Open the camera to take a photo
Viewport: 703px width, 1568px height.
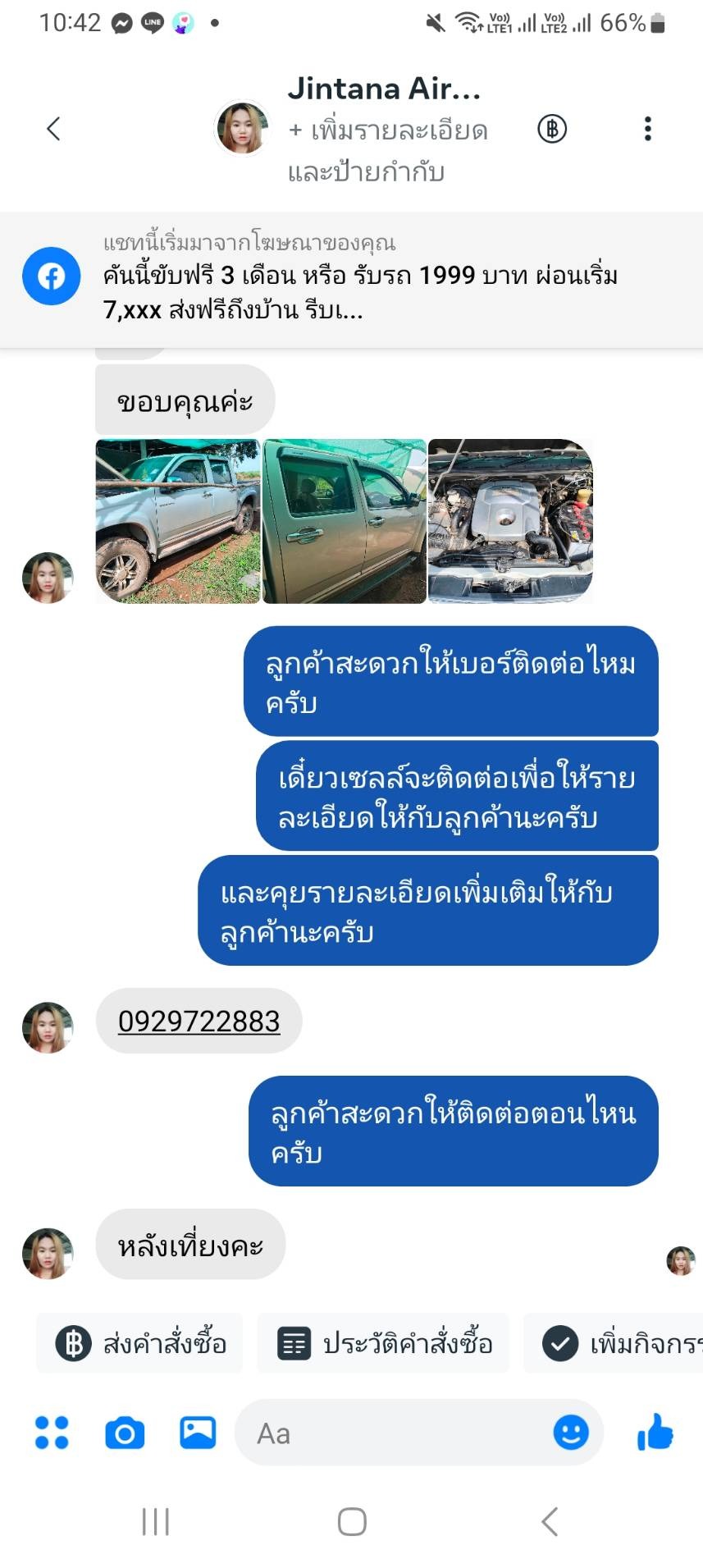pyautogui.click(x=125, y=1433)
